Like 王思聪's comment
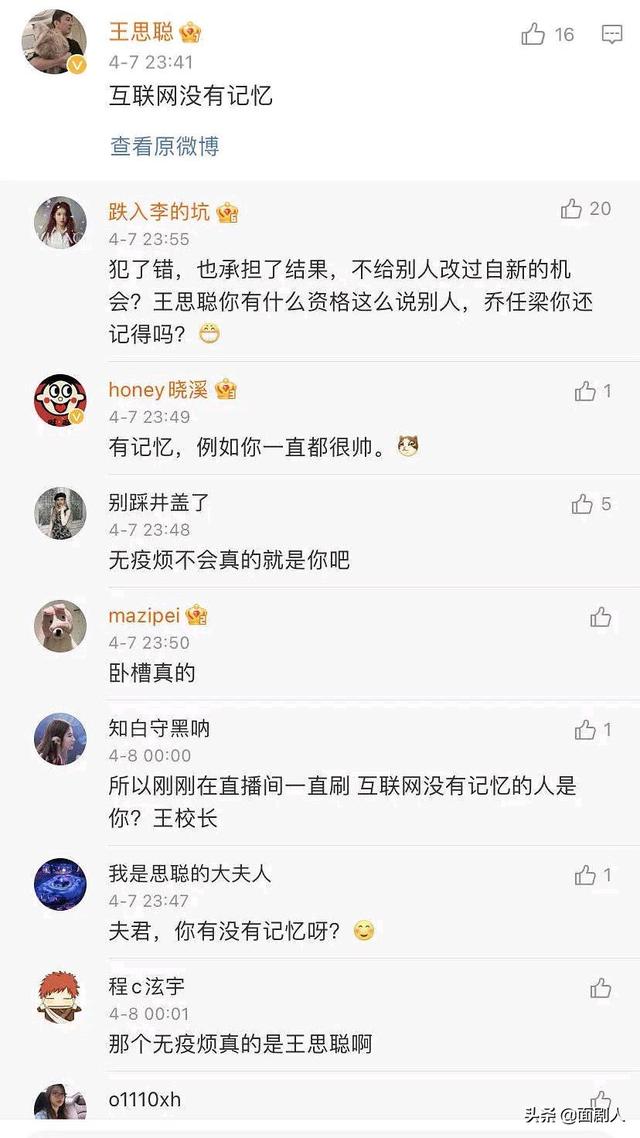This screenshot has height=1138, width=640. (534, 35)
